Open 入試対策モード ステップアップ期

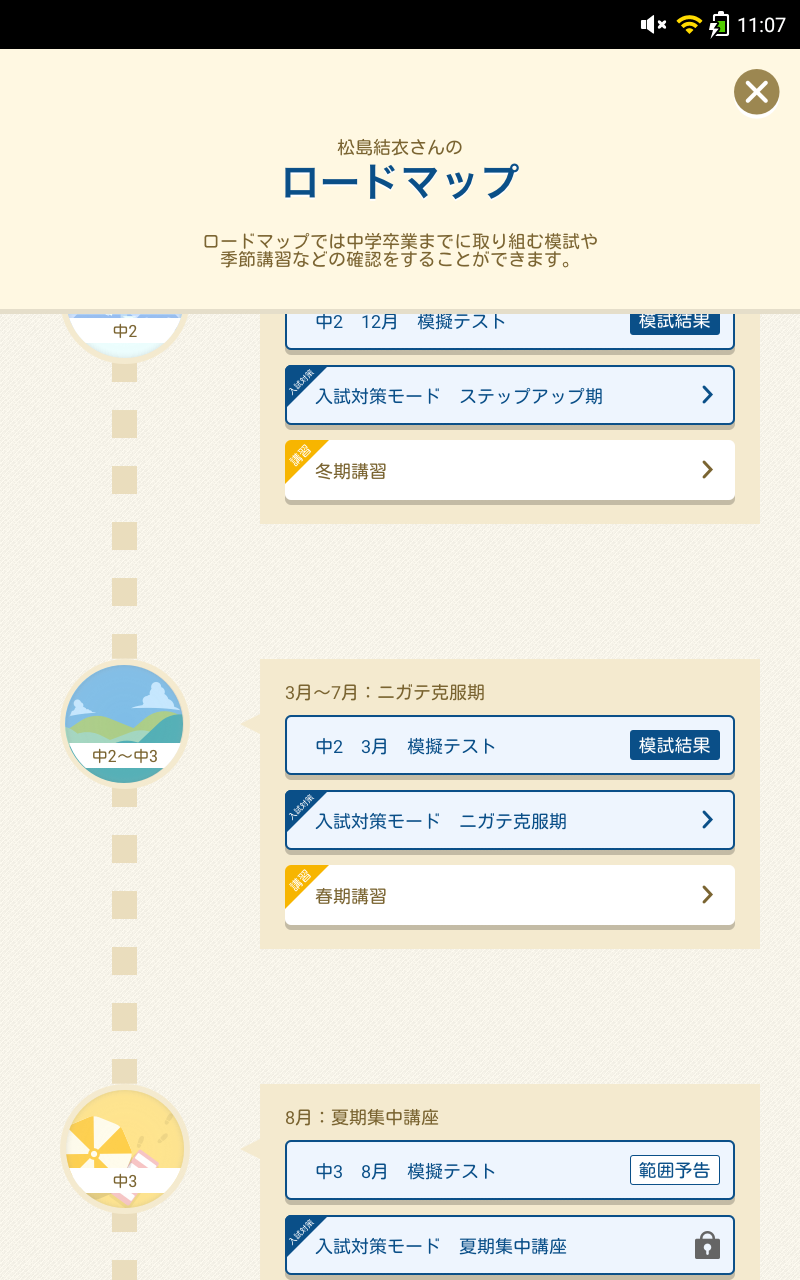tap(509, 395)
